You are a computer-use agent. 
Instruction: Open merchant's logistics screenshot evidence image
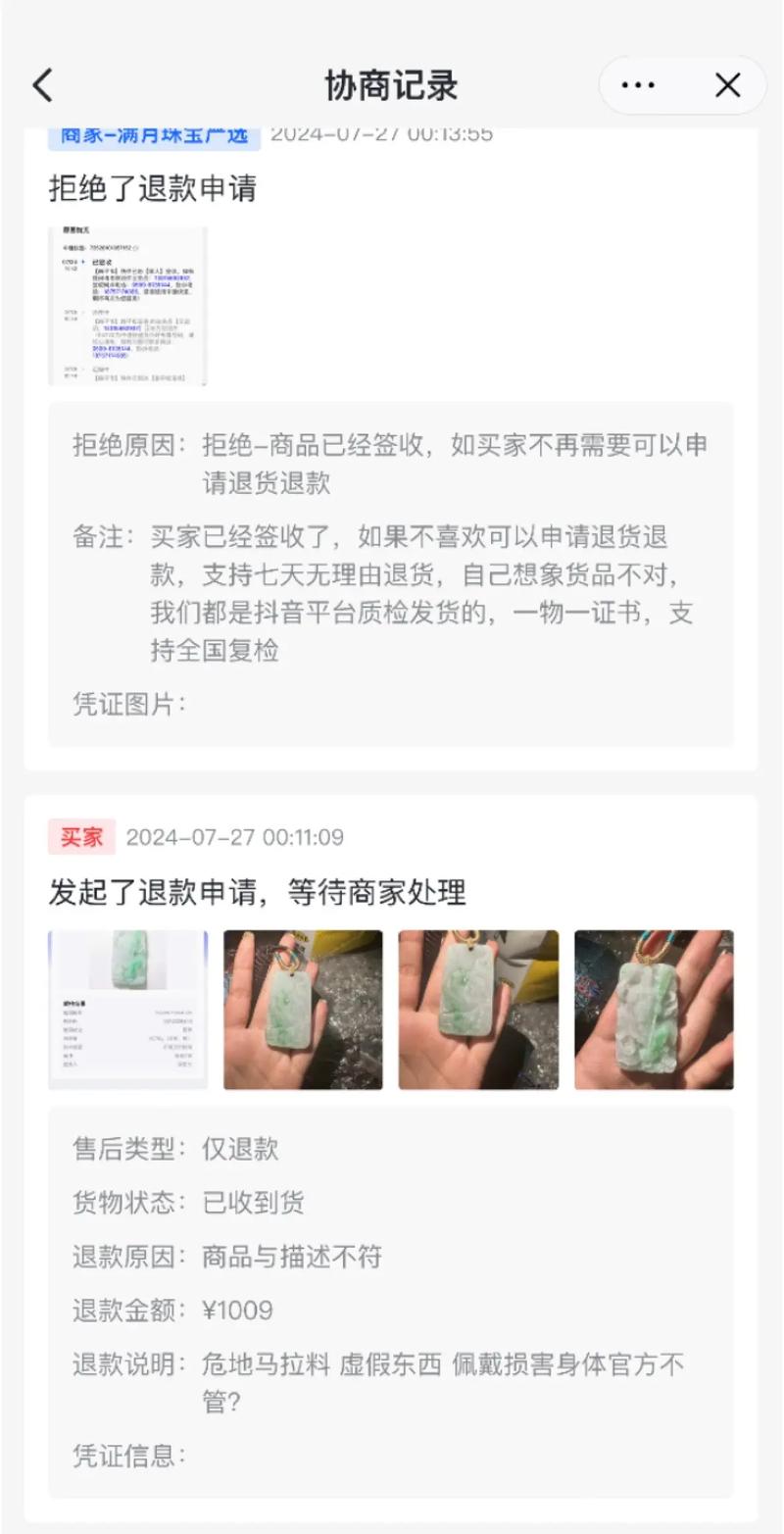click(x=127, y=306)
